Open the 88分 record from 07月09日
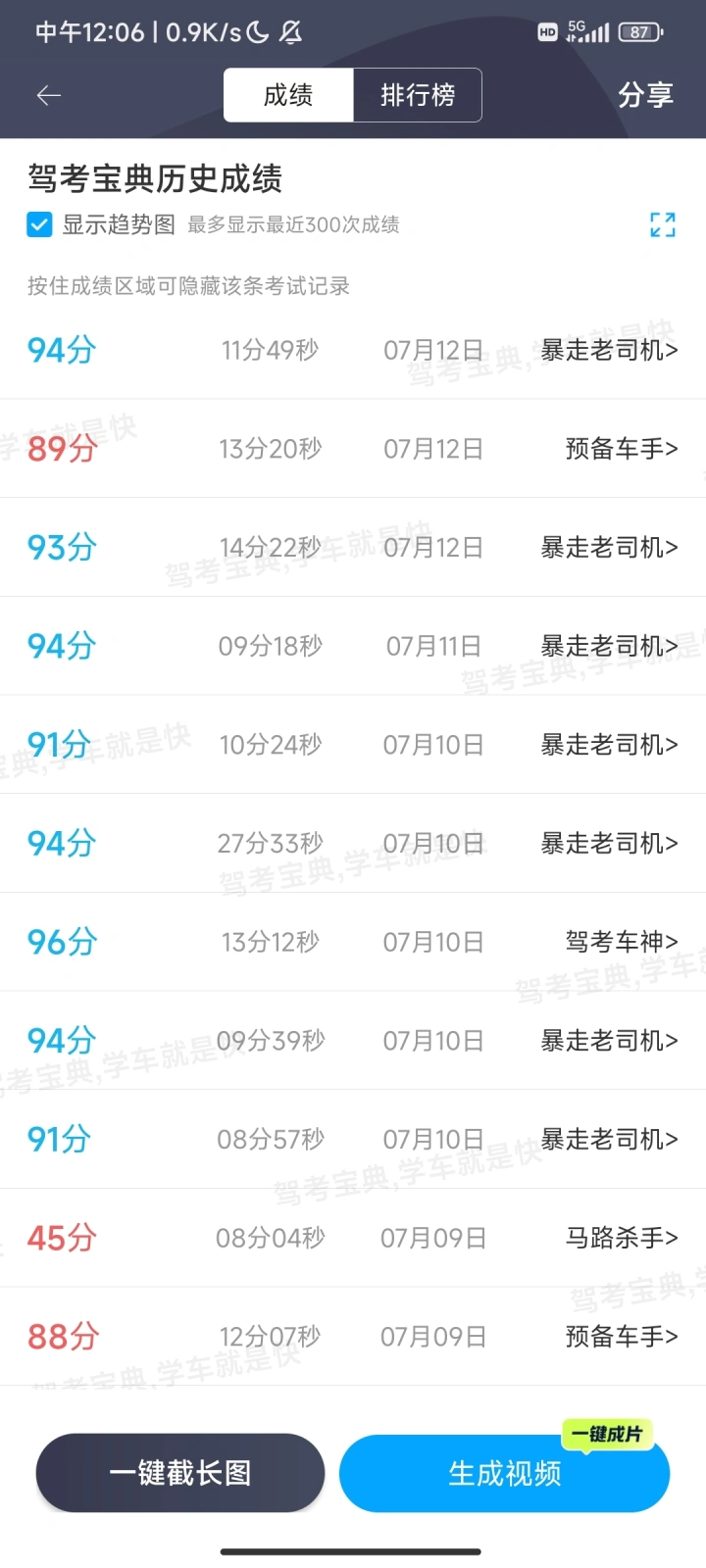This screenshot has width=706, height=1568. point(353,1337)
